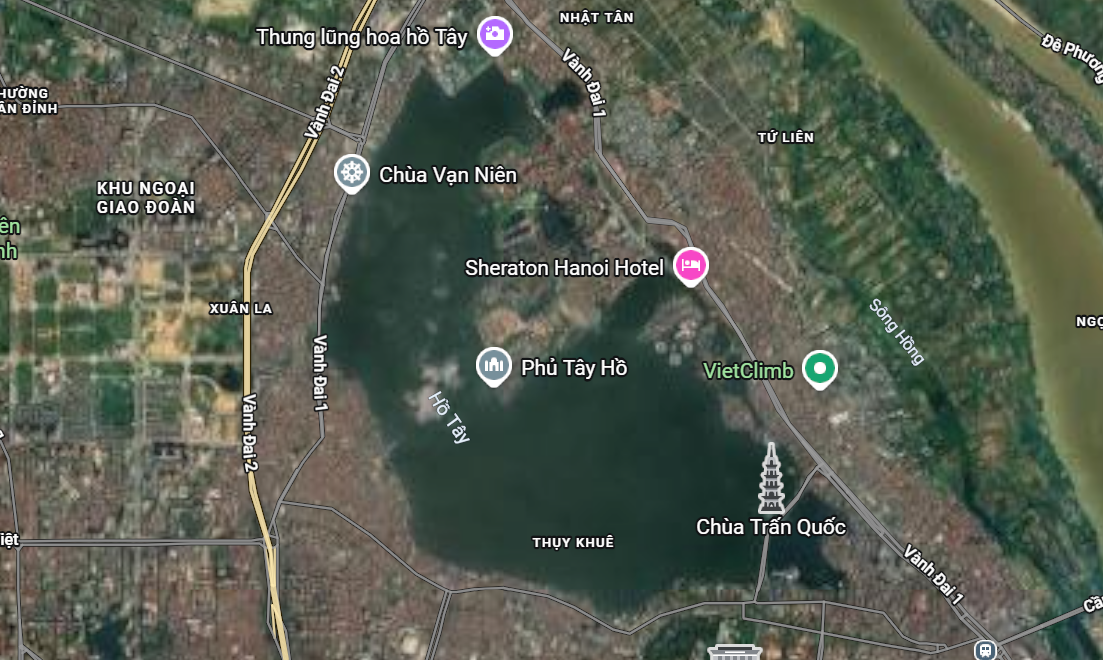Open the Phủ Tây Hồ place marker
1103x660 pixels.
(x=493, y=366)
